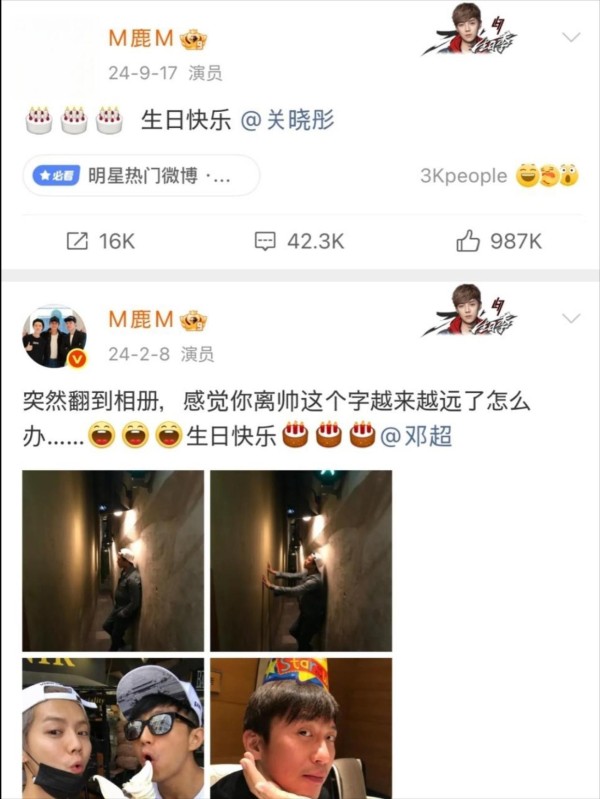View the second alley photo, man pushing wall
The image size is (600, 799).
coord(301,561)
